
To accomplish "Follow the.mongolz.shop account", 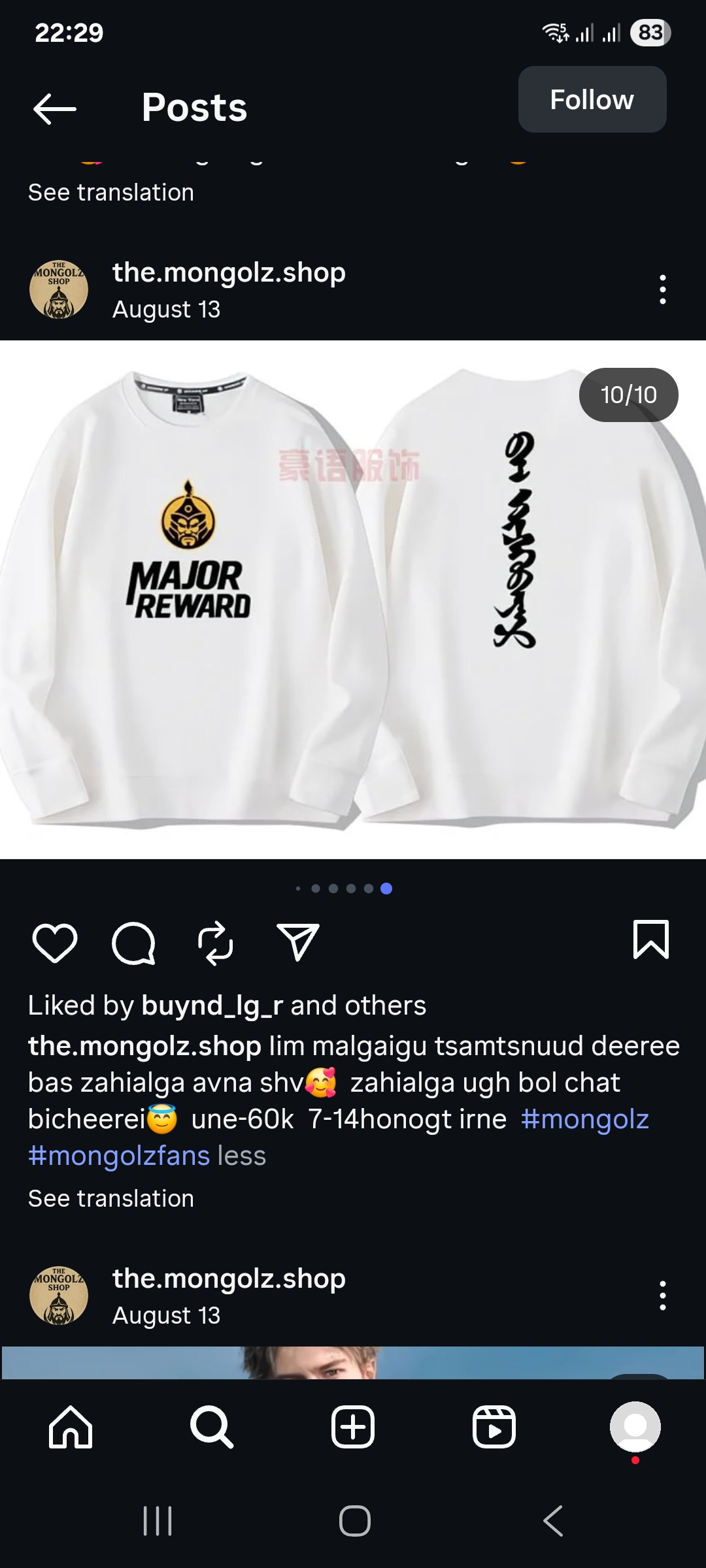I will (x=592, y=100).
